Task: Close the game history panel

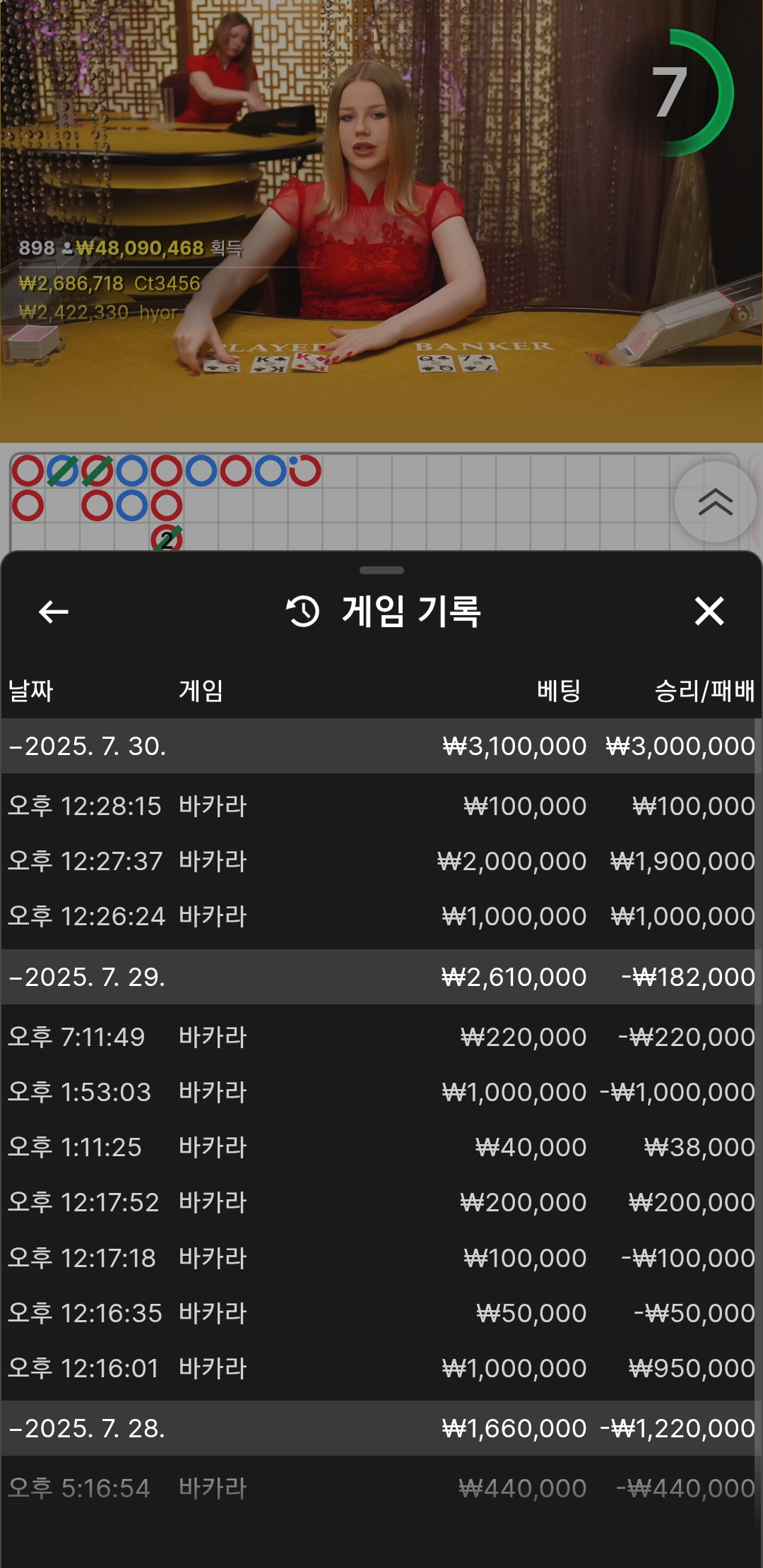Action: click(709, 612)
